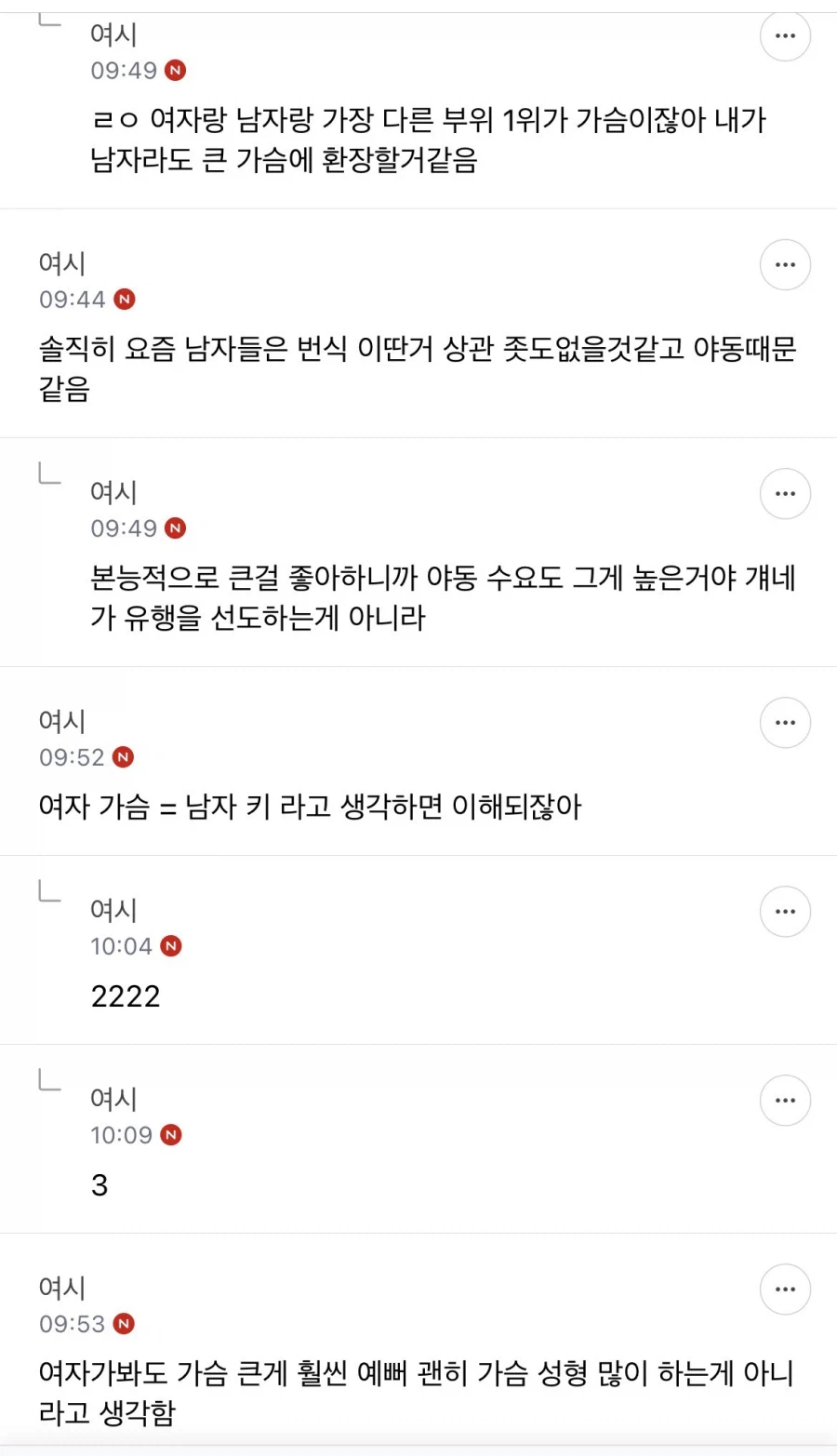Open more options on the "3" comment

[785, 1101]
